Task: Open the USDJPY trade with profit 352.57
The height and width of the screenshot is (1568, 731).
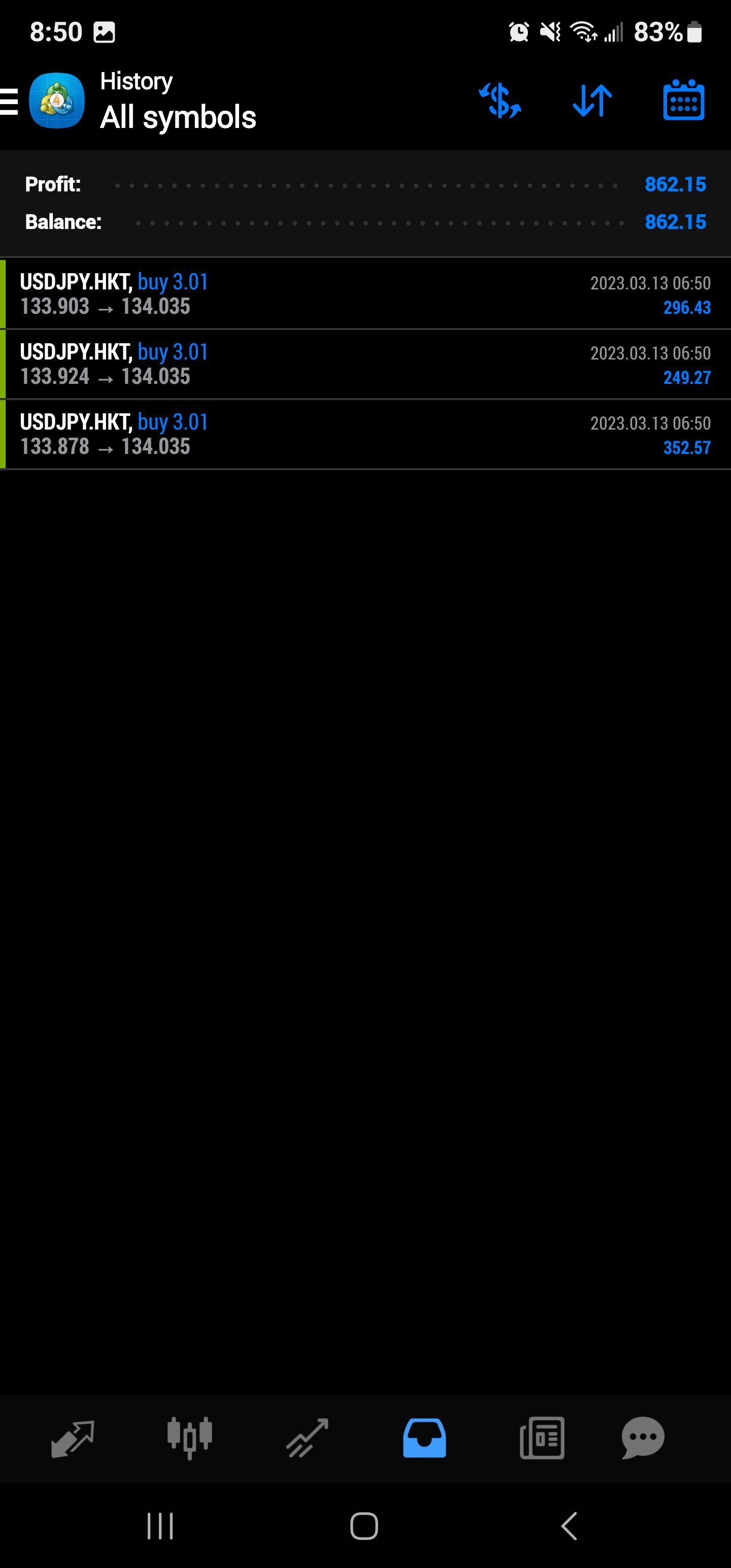Action: point(365,434)
